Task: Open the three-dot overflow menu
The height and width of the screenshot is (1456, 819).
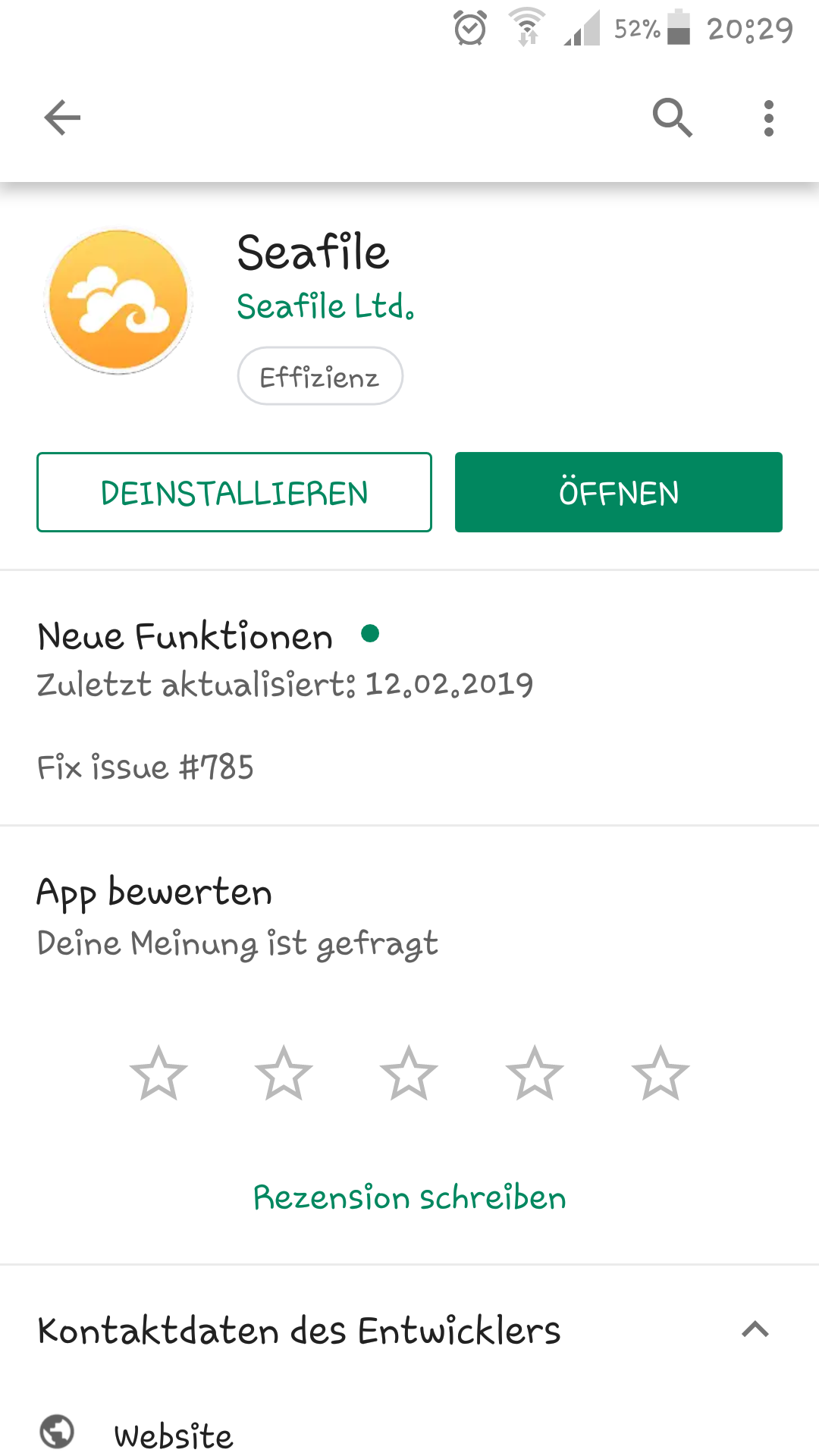Action: pos(768,118)
